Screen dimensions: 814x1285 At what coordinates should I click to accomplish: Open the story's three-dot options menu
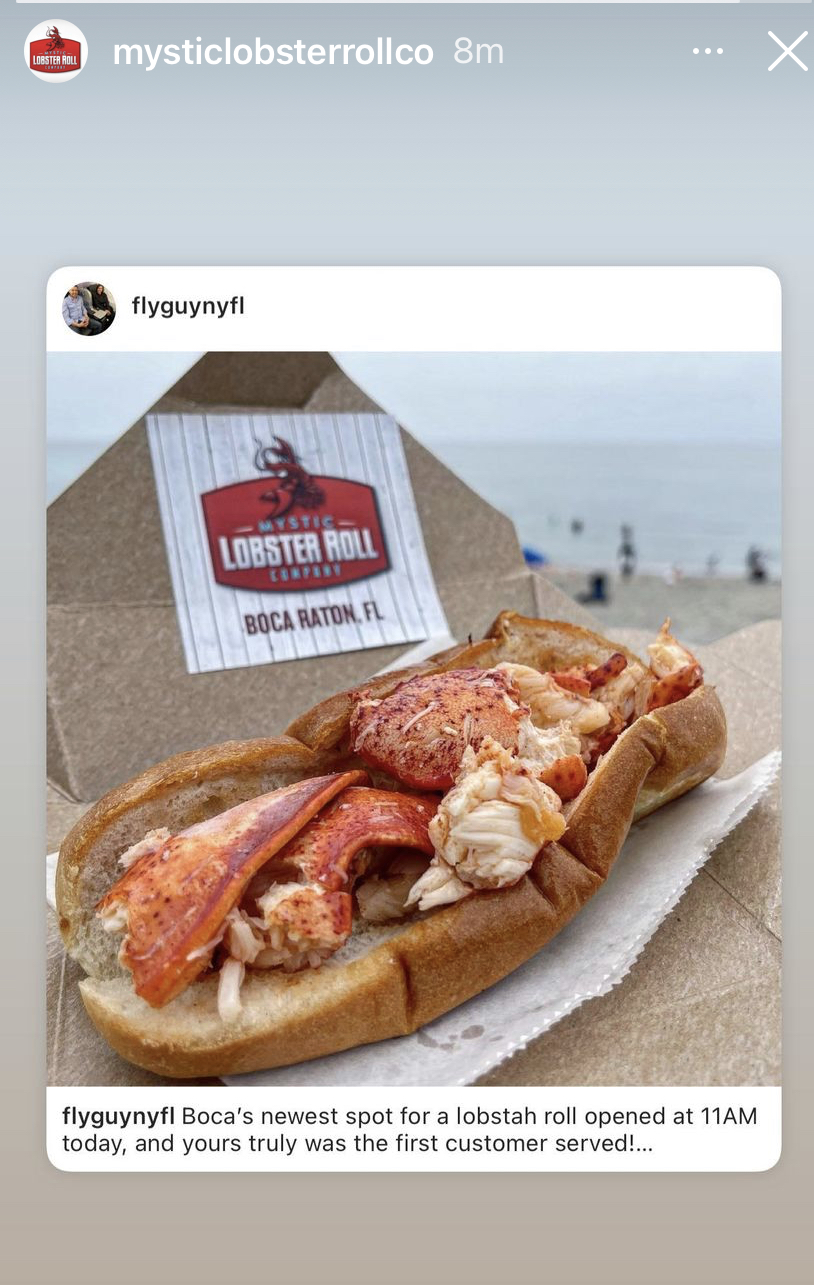(707, 51)
